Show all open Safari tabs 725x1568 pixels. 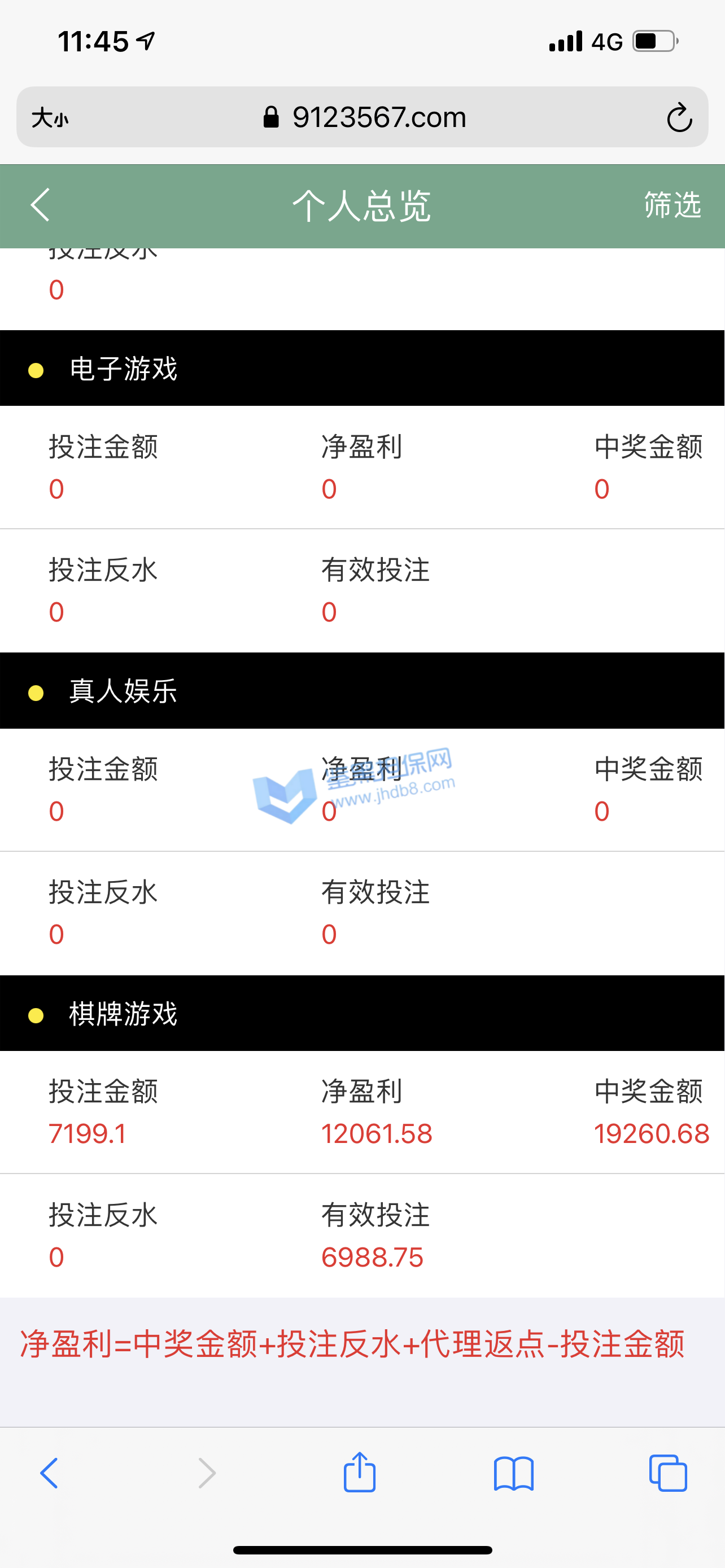(x=668, y=1473)
